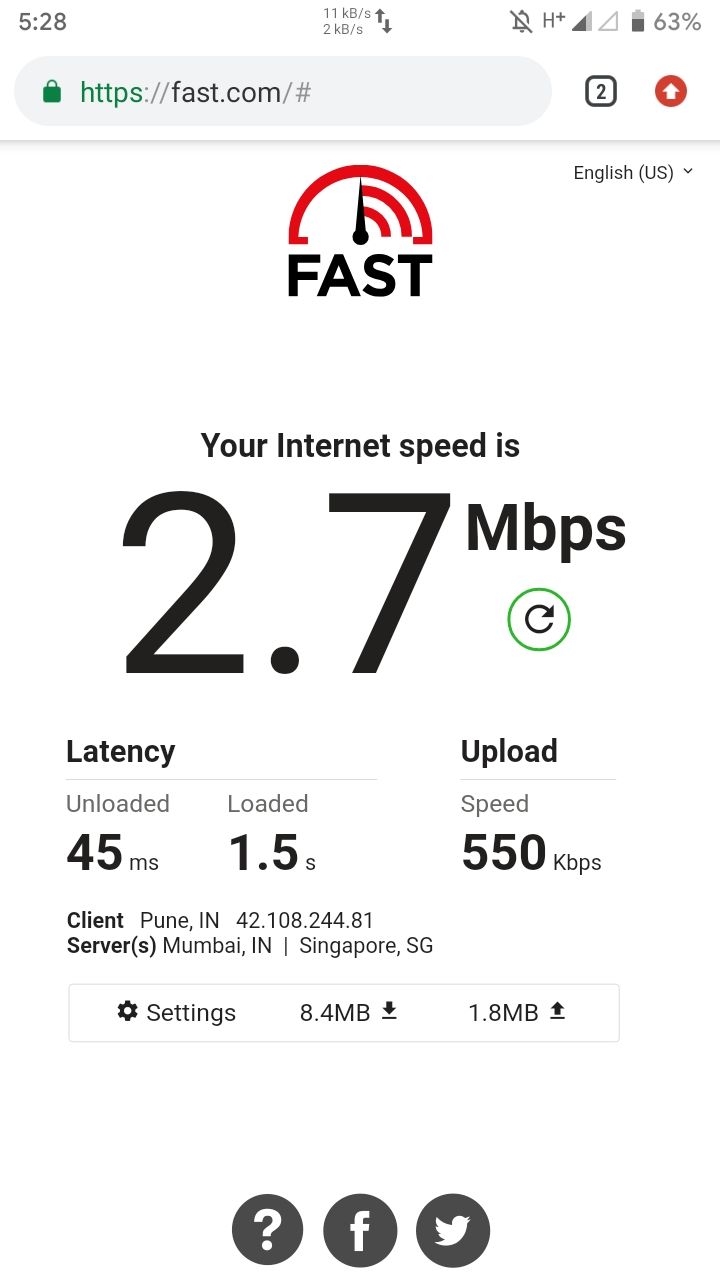View site security info via the lock icon
The width and height of the screenshot is (720, 1280).
coord(52,92)
